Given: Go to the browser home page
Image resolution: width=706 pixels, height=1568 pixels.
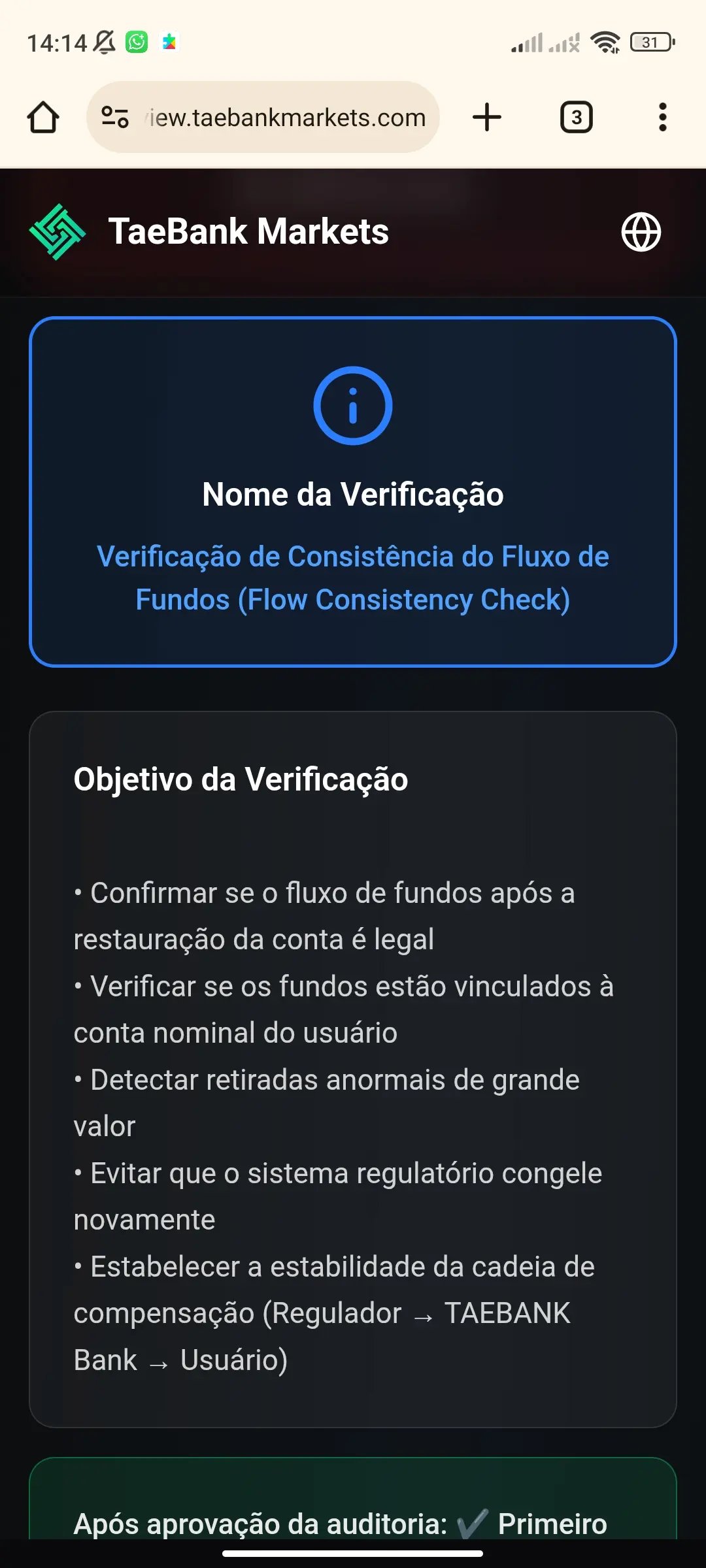Looking at the screenshot, I should pyautogui.click(x=43, y=118).
